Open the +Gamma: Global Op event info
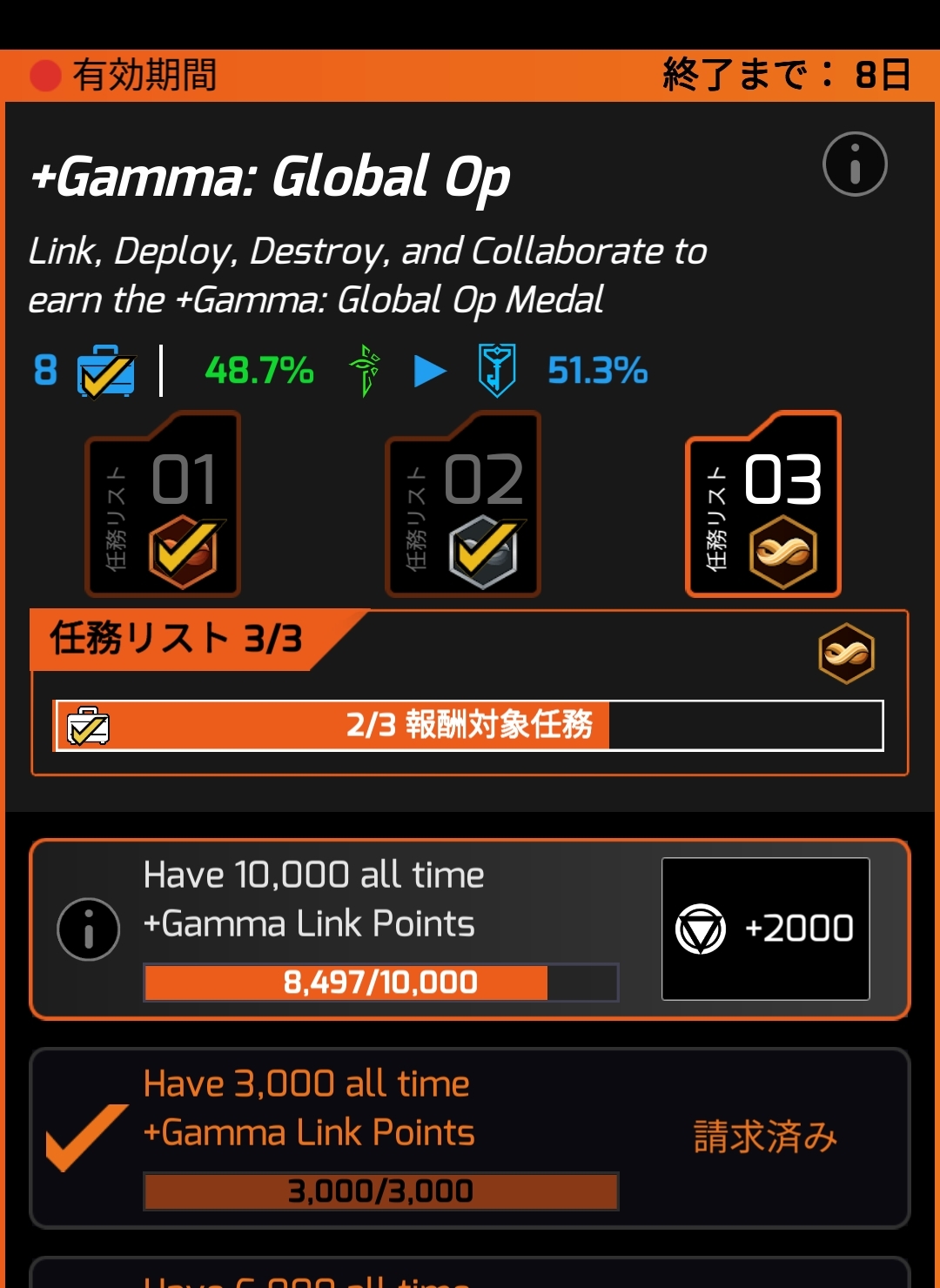This screenshot has height=1288, width=940. [x=855, y=164]
